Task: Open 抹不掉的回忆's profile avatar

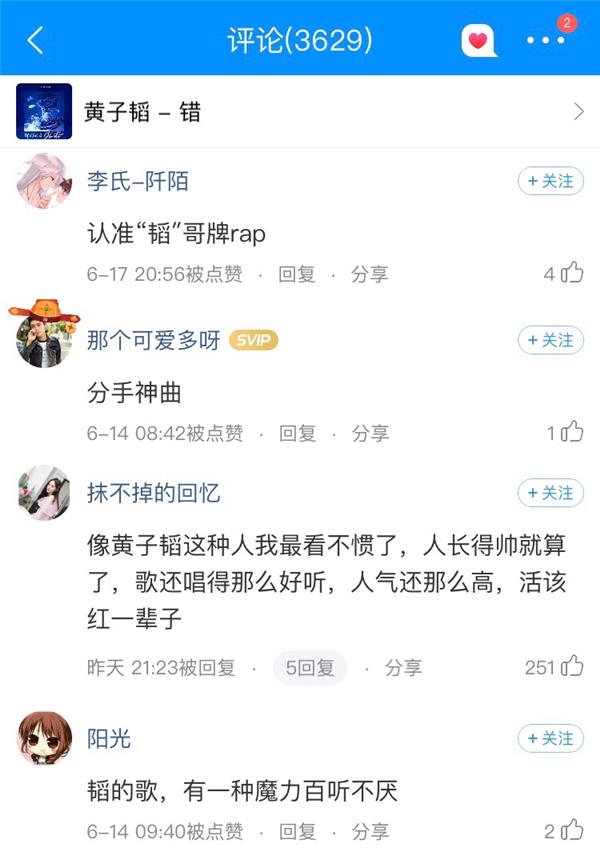Action: 44,493
